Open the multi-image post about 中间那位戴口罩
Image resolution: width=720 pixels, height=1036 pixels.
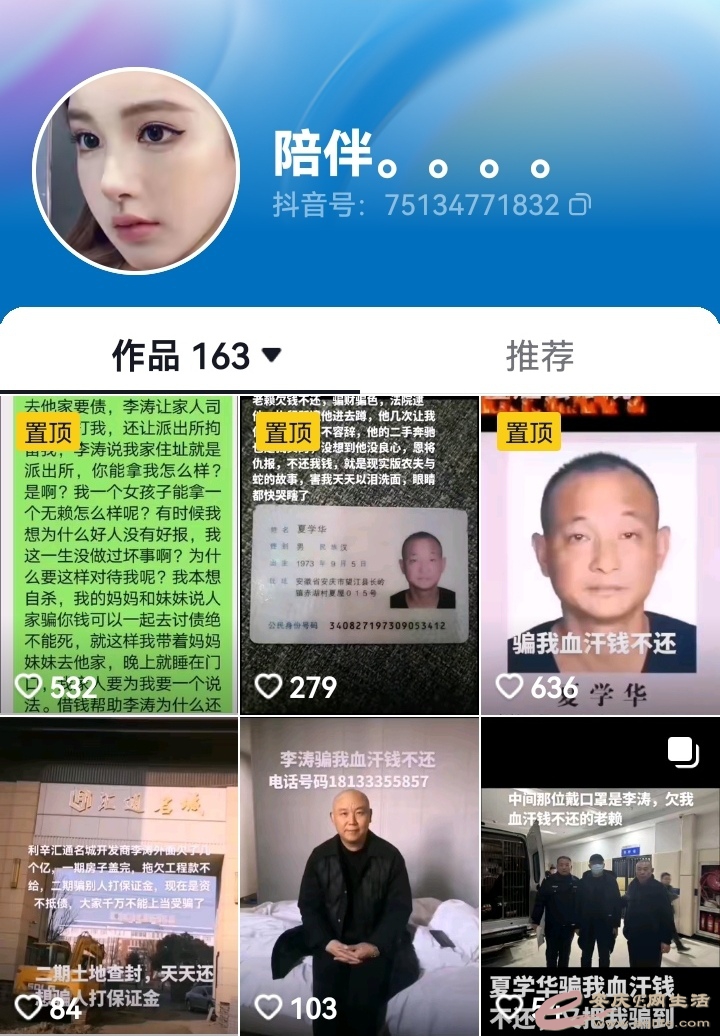click(600, 875)
